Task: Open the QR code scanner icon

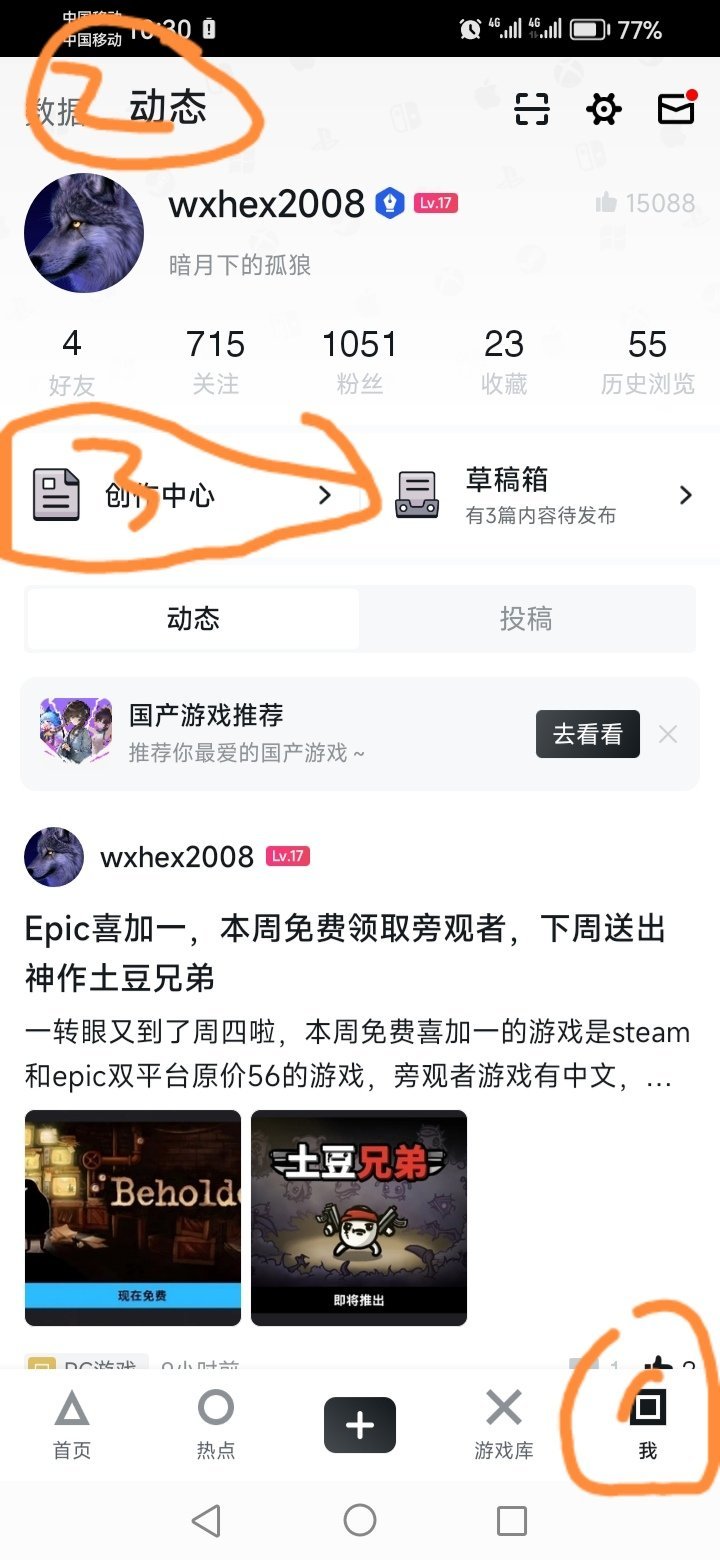Action: click(531, 110)
